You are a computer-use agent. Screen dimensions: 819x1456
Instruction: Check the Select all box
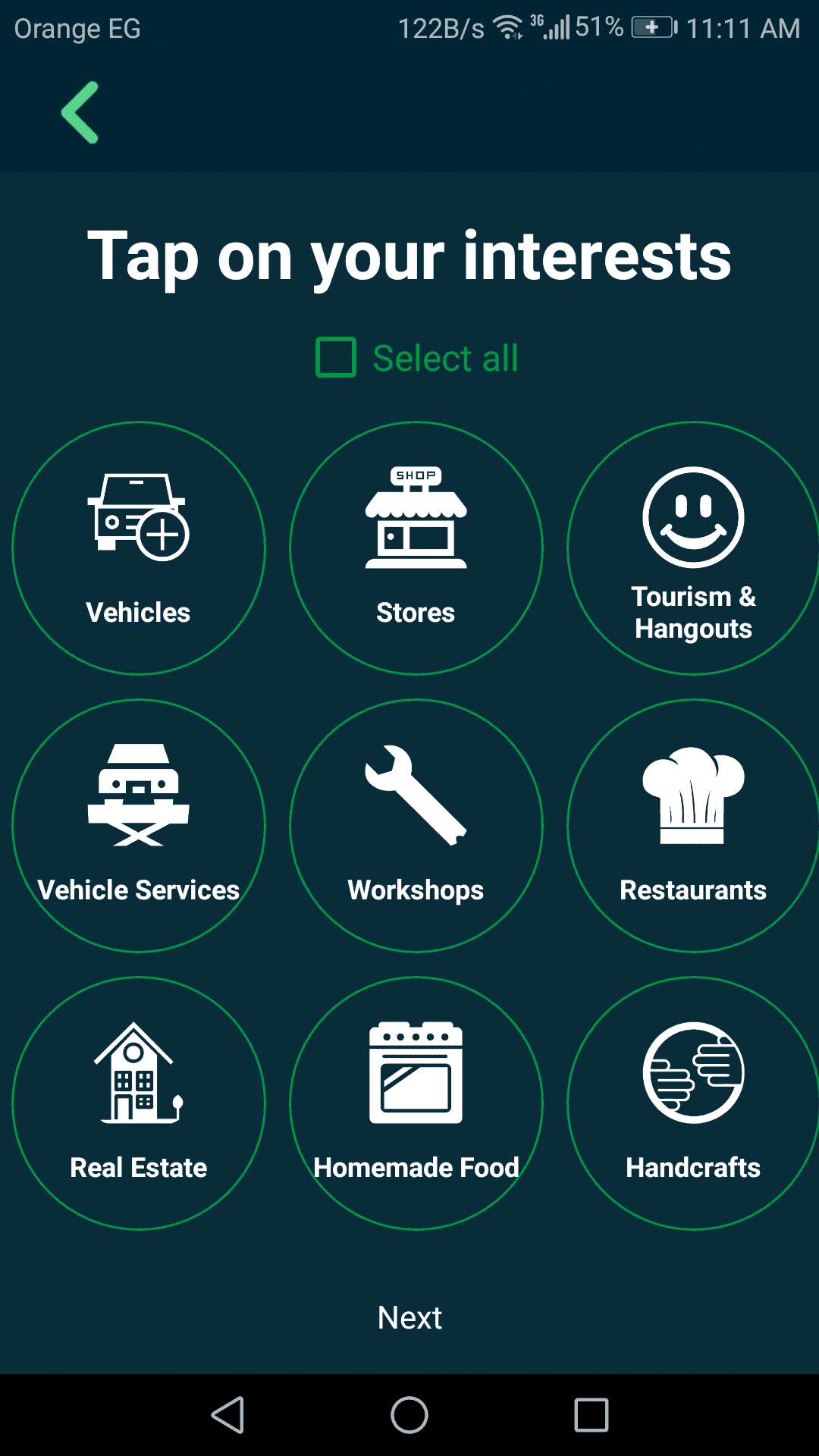coord(336,358)
